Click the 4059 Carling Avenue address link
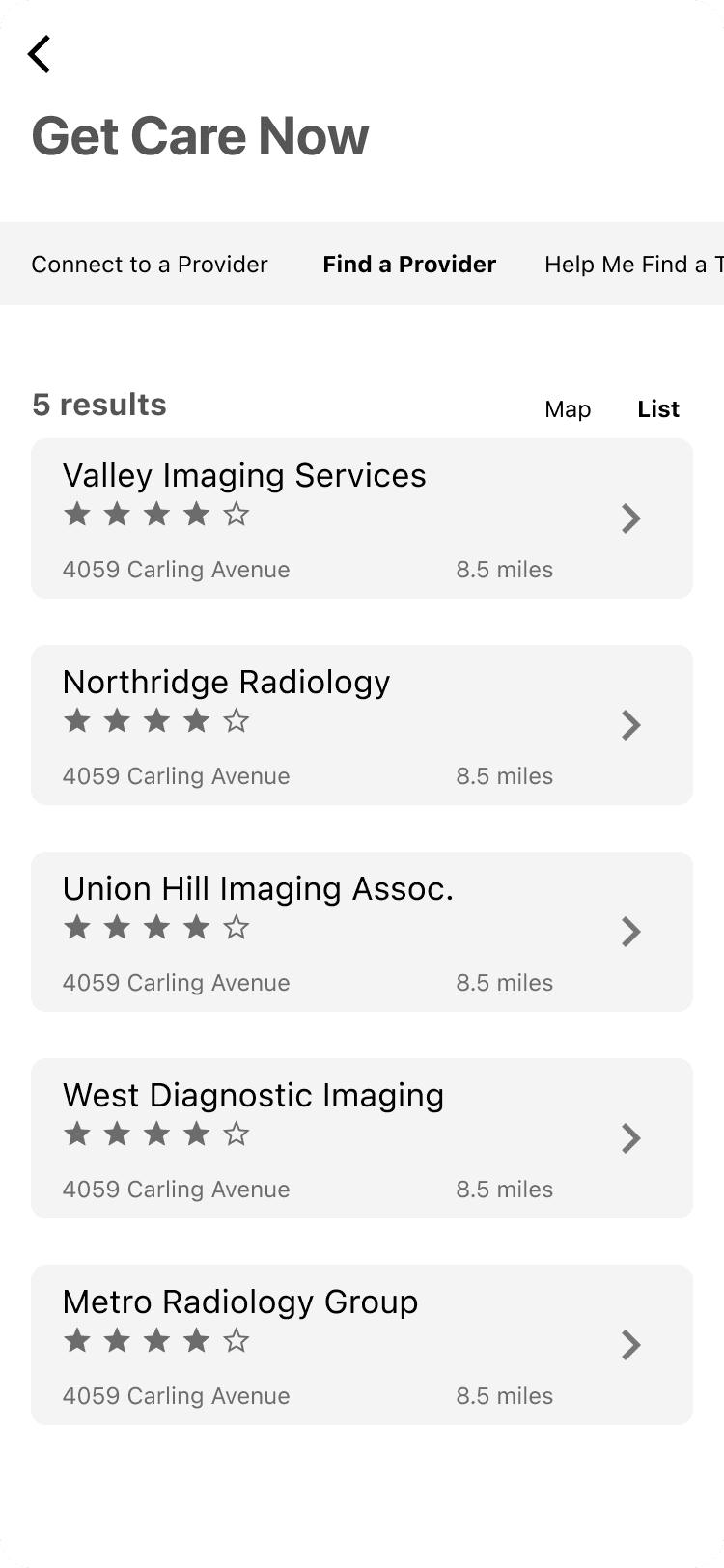Image resolution: width=724 pixels, height=1568 pixels. click(x=176, y=569)
